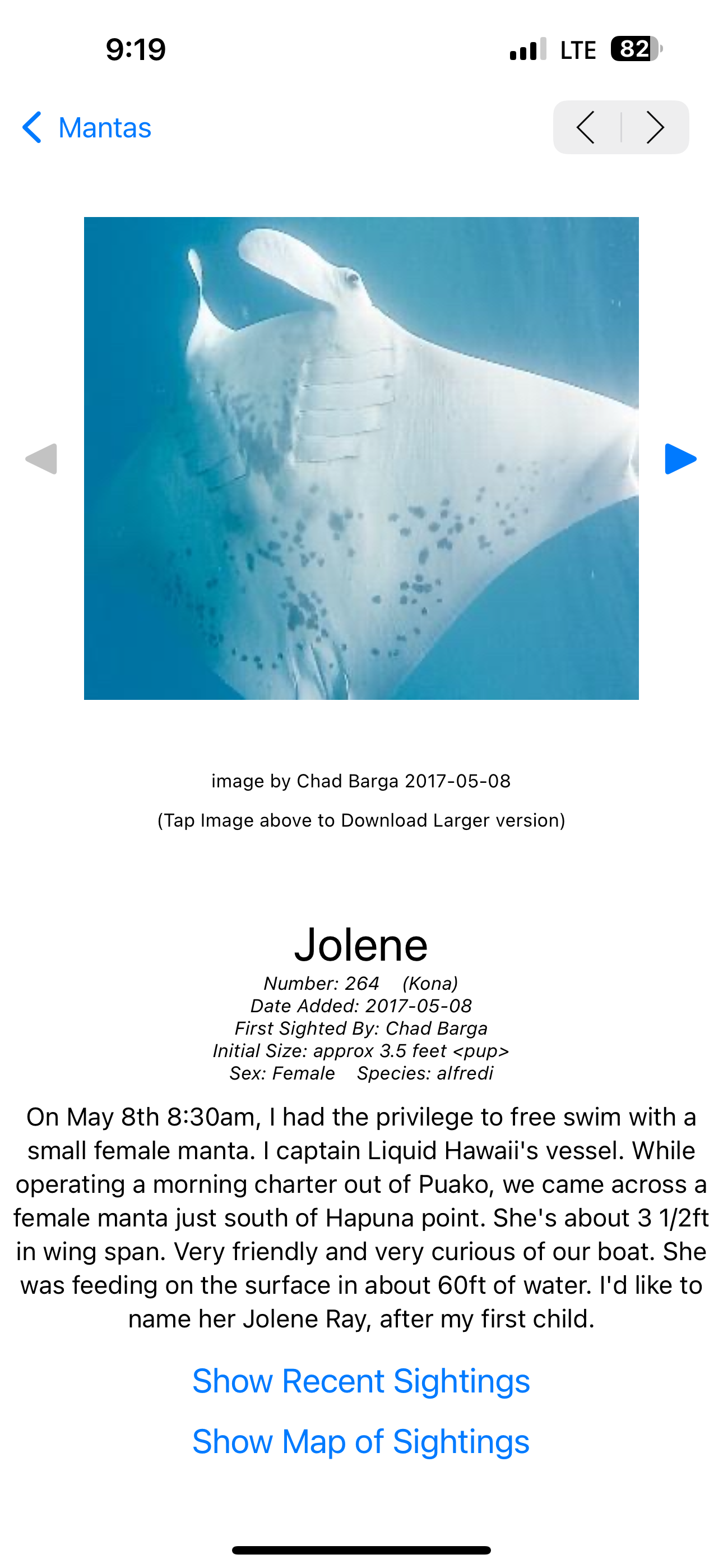Screen dimensions: 723x1568
Task: Go to the previous manta record
Action: click(x=586, y=127)
